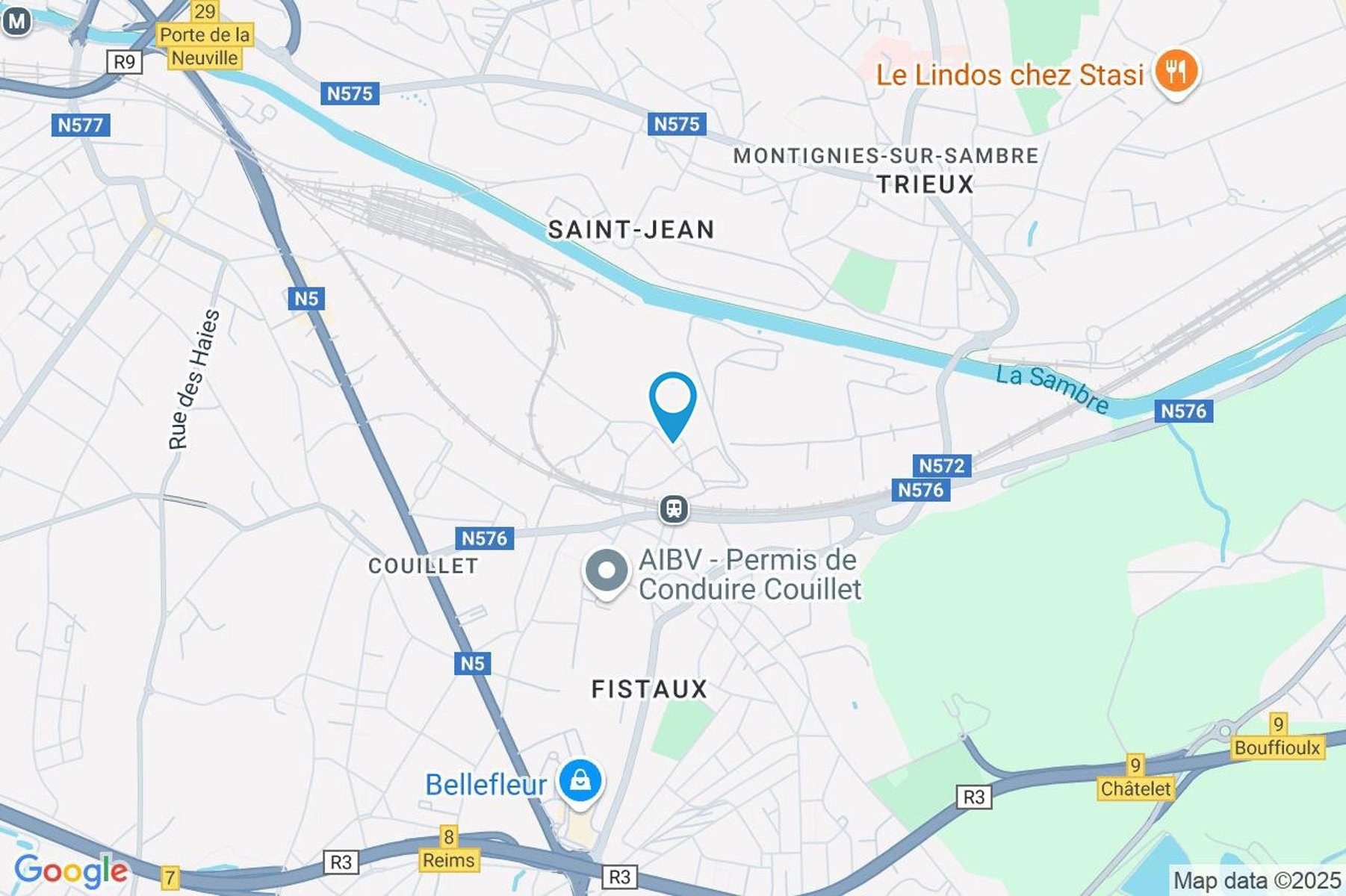Tap the train station icon near N576

coord(674,509)
